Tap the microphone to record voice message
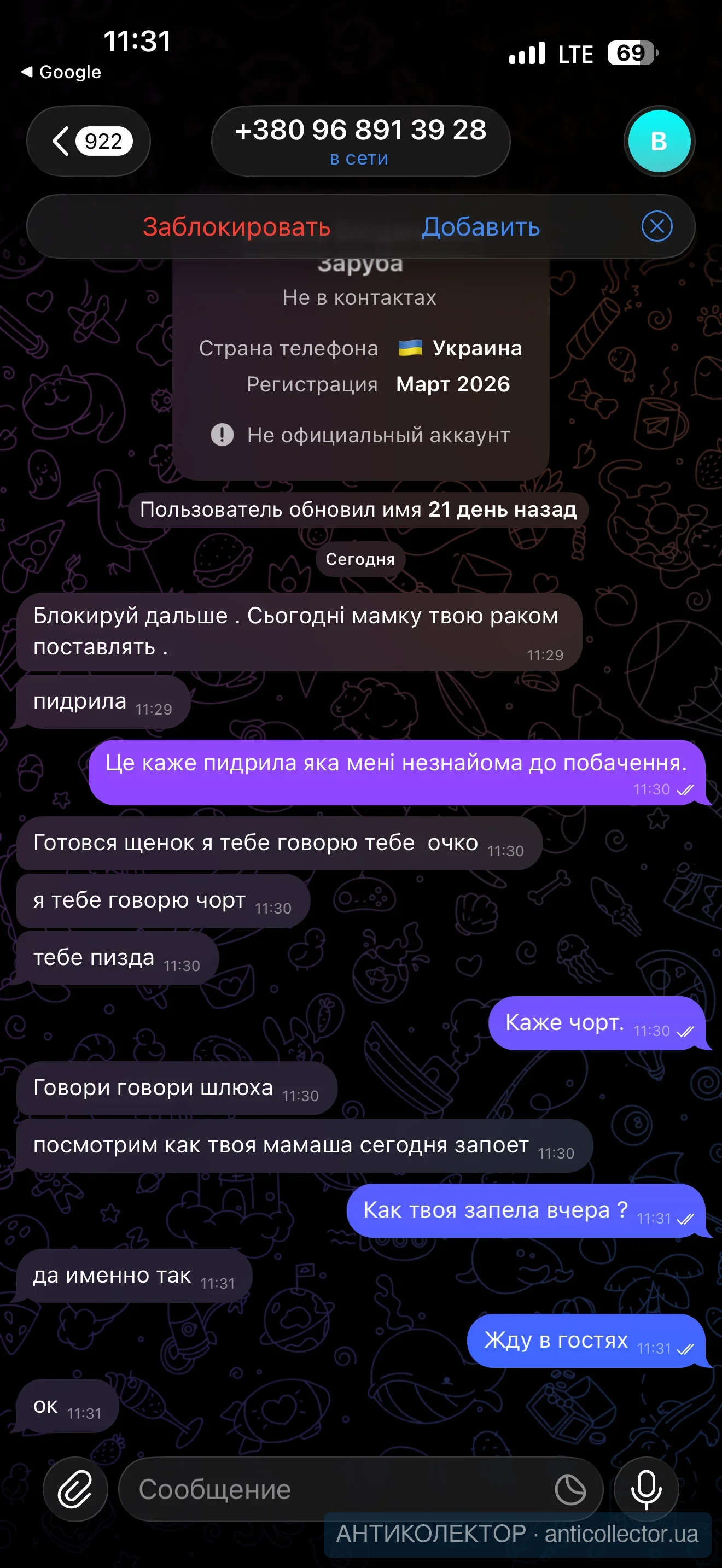 (646, 1489)
